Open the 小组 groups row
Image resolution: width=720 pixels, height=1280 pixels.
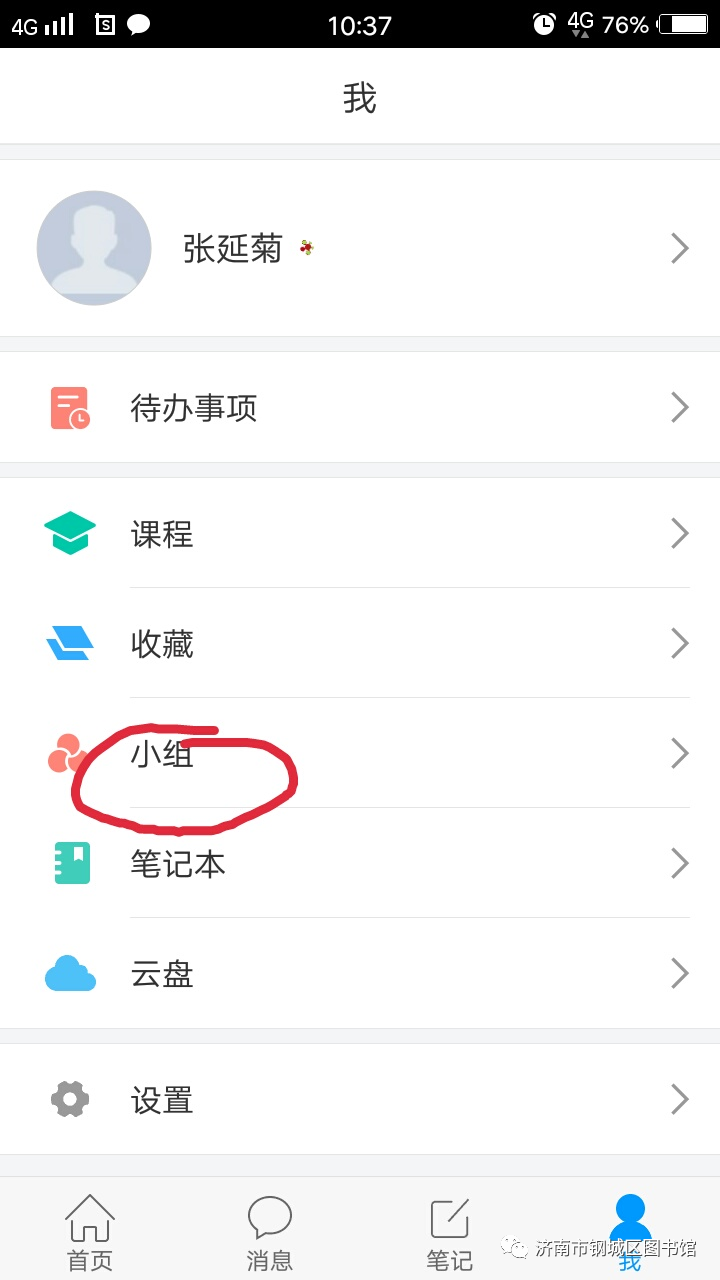tap(360, 753)
